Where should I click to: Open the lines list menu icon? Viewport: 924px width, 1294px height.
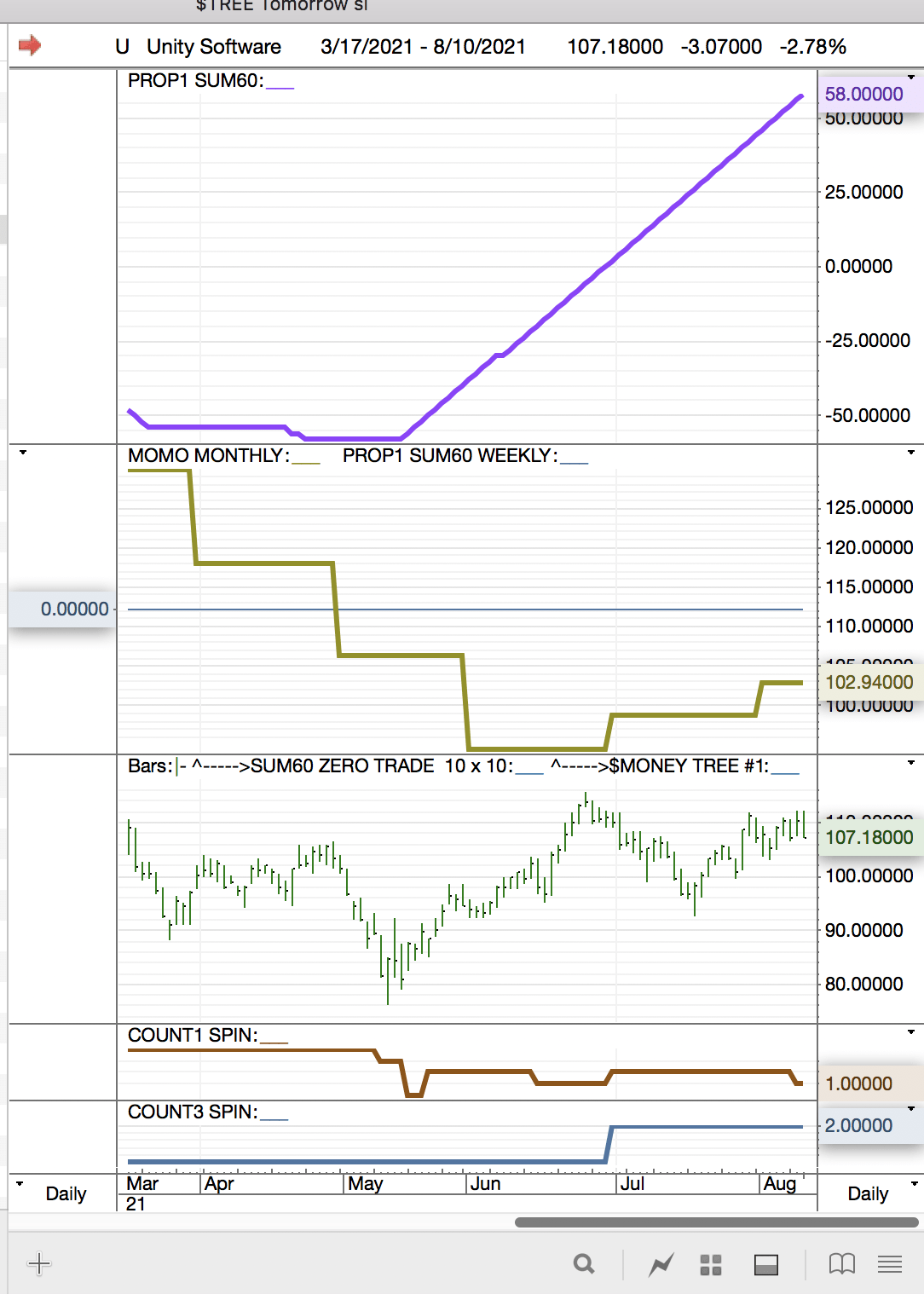(890, 1263)
